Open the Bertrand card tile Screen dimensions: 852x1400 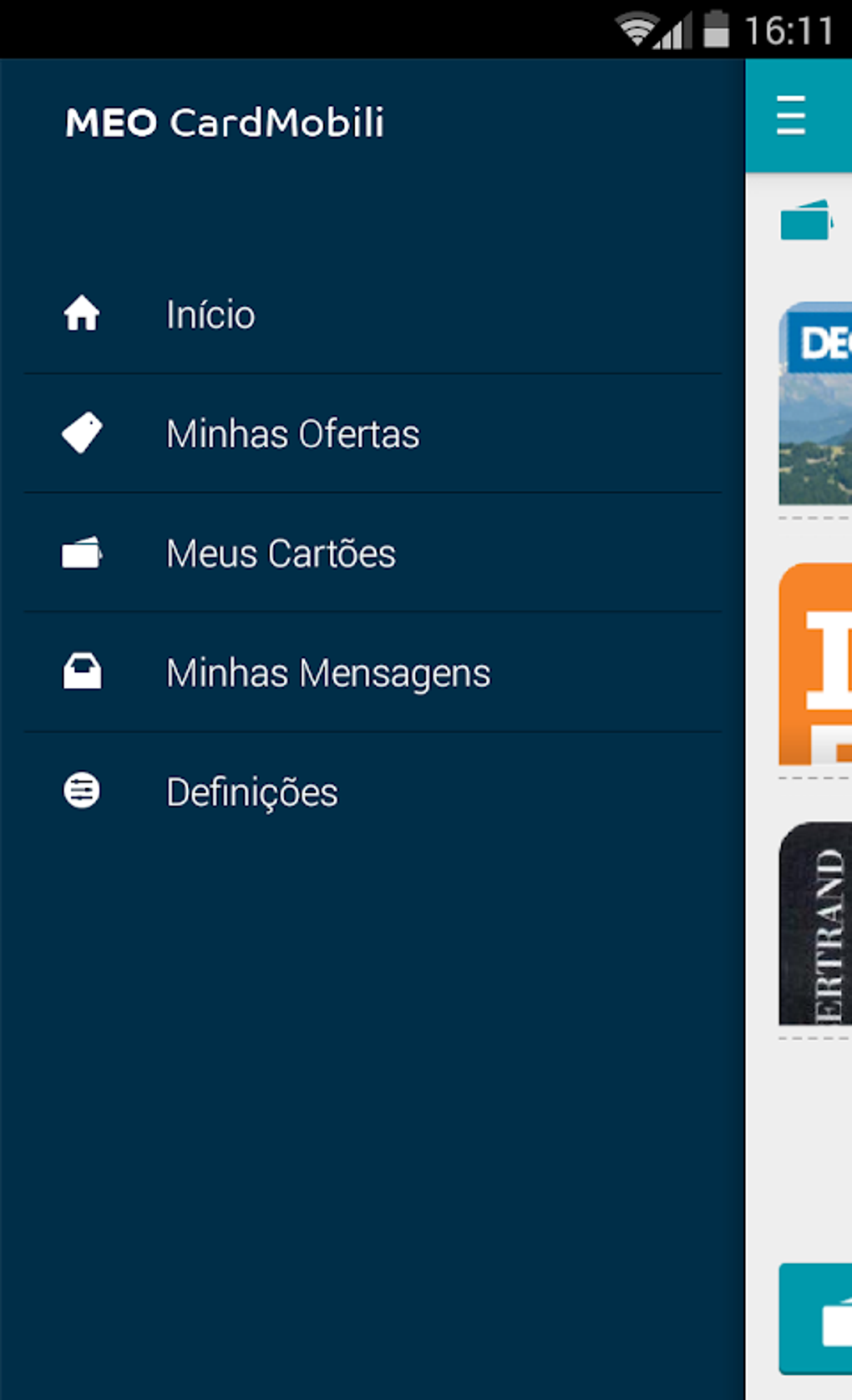pyautogui.click(x=816, y=923)
